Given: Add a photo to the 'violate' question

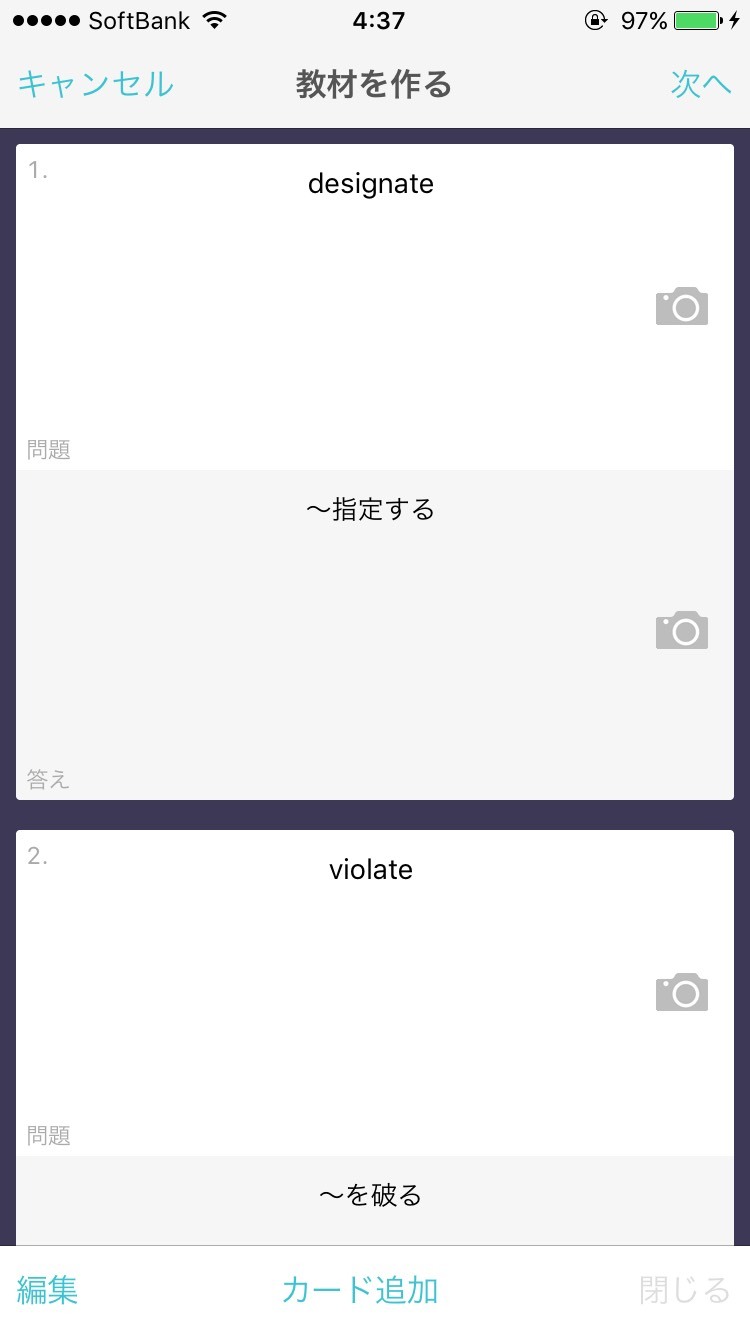Looking at the screenshot, I should pyautogui.click(x=682, y=992).
